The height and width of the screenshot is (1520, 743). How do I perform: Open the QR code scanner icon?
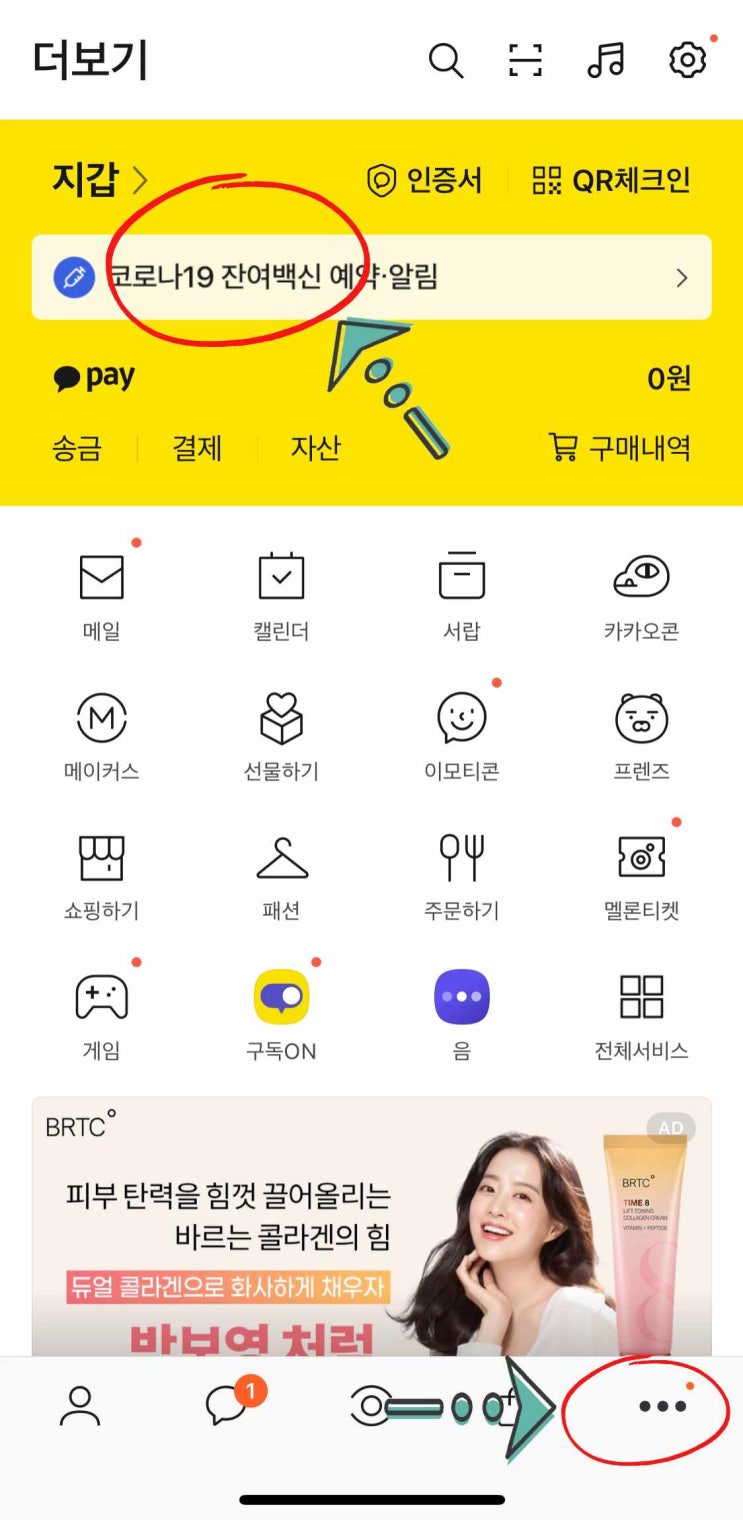(x=525, y=61)
